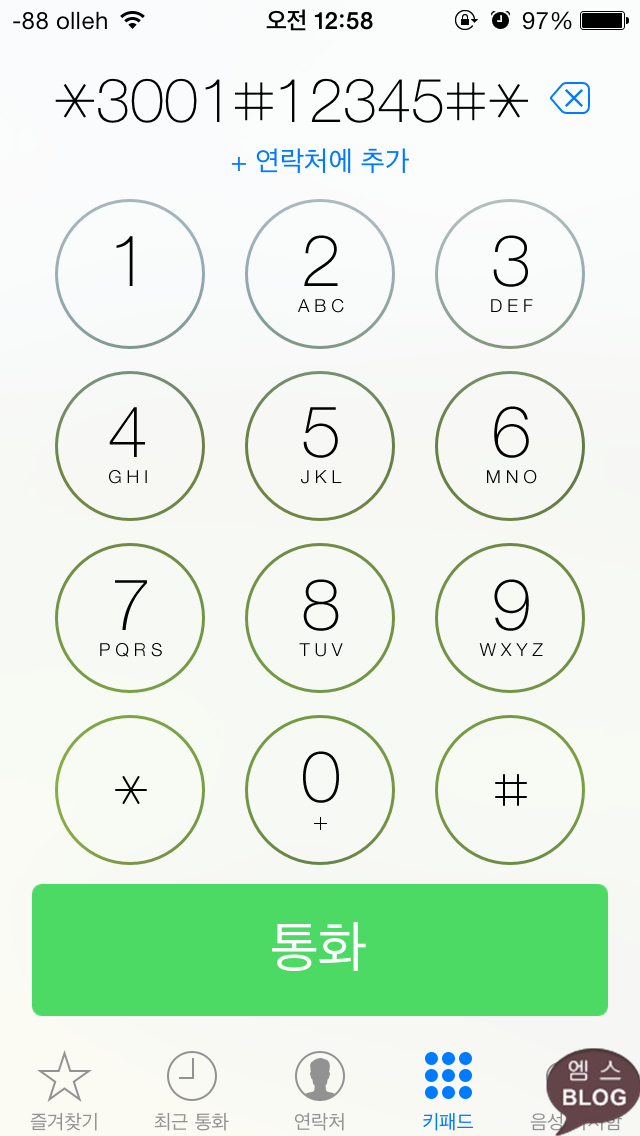This screenshot has width=640, height=1136.
Task: Tap the 6 MNO key
Action: (x=510, y=446)
